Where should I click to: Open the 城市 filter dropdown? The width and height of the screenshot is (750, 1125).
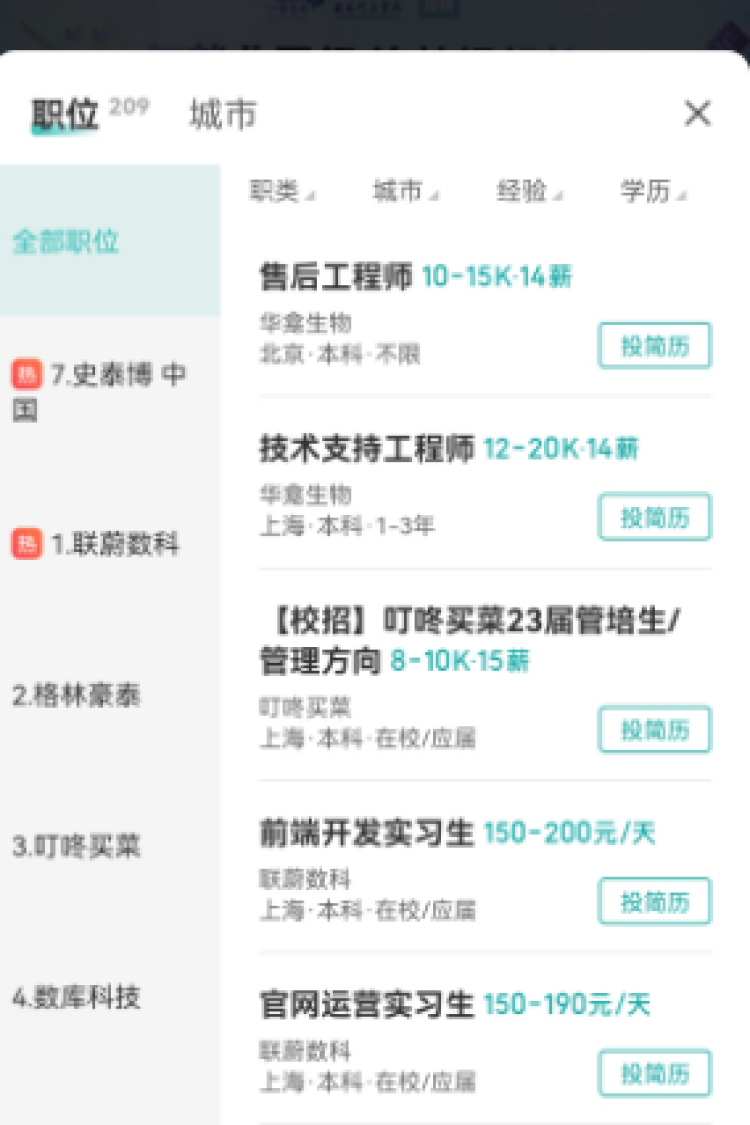pyautogui.click(x=404, y=192)
